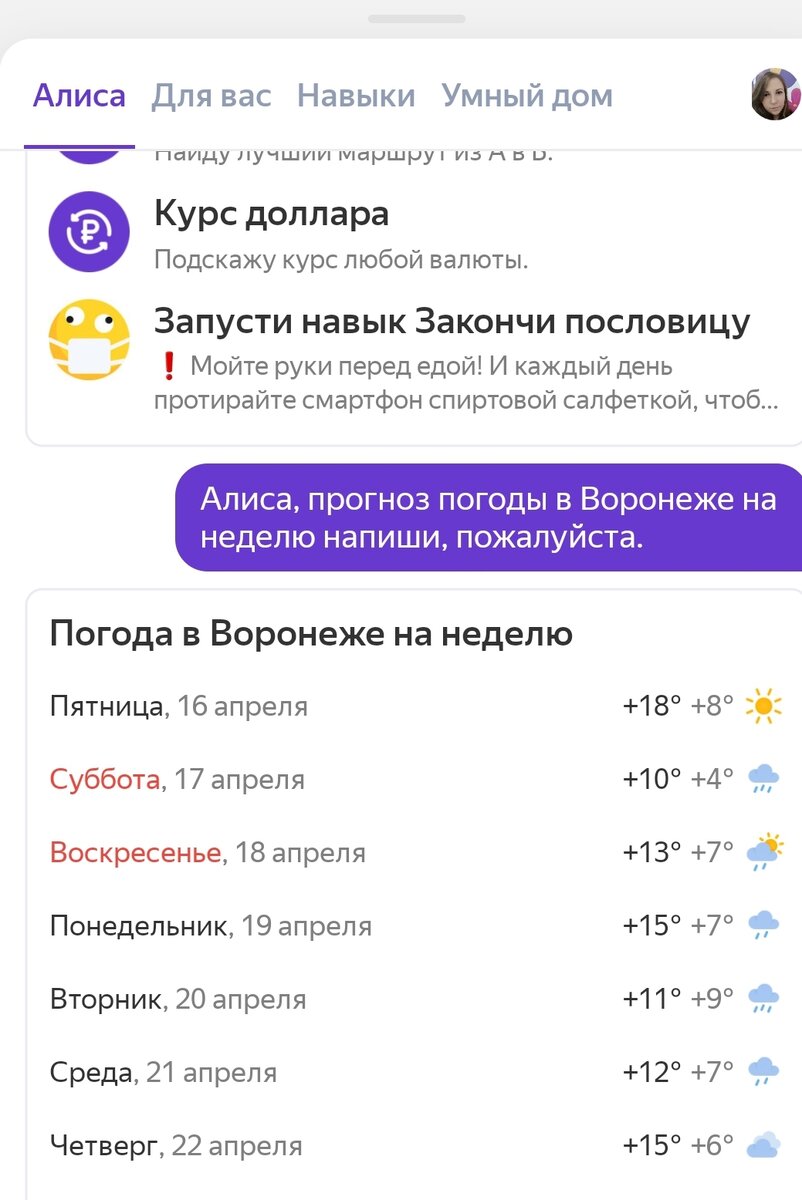Screen dimensions: 802x1200
Task: Select the sun-behind-cloud icon for Sunday
Action: 764,851
